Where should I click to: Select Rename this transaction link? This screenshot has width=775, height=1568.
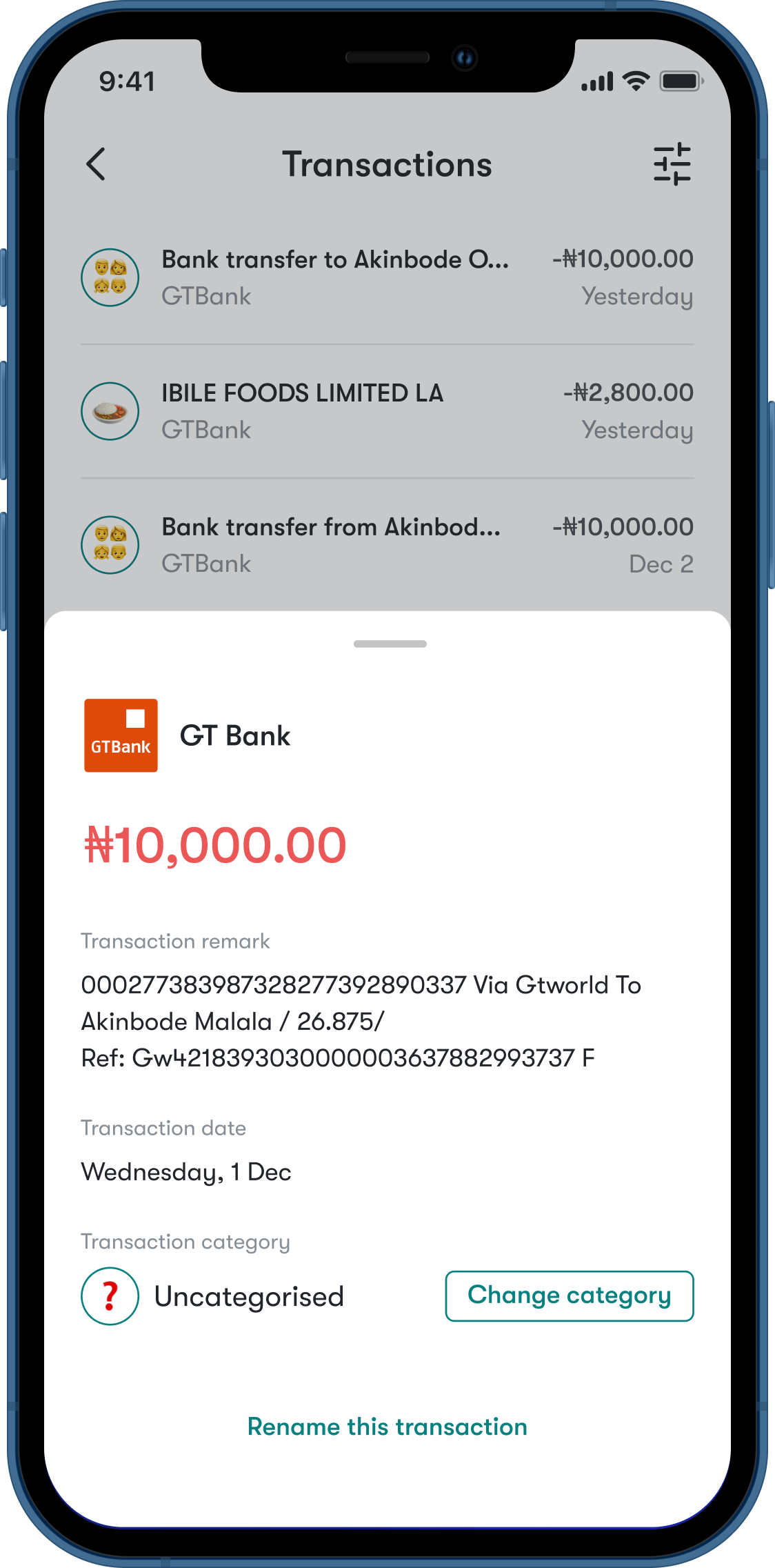[x=387, y=1426]
